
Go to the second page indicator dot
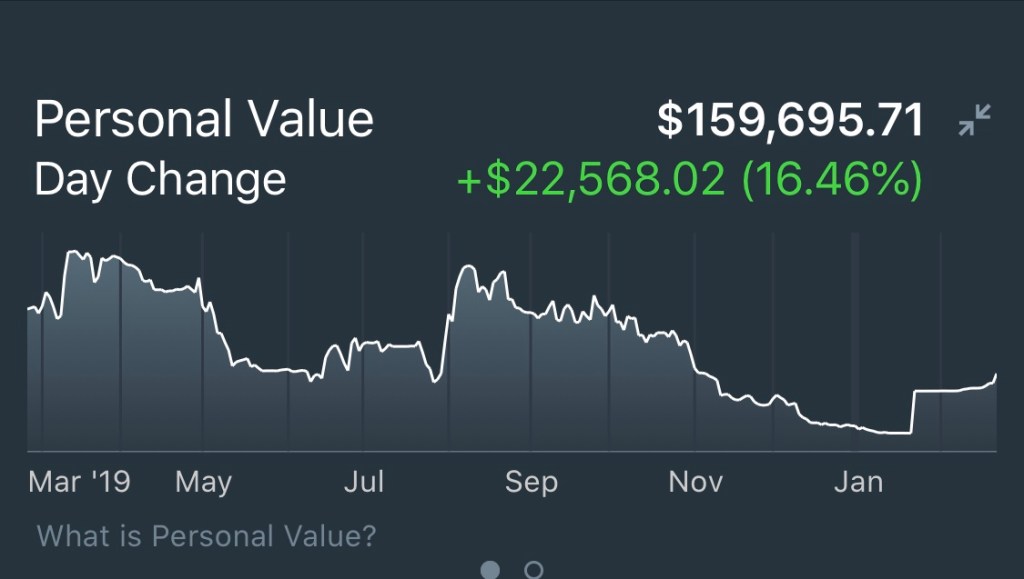534,570
